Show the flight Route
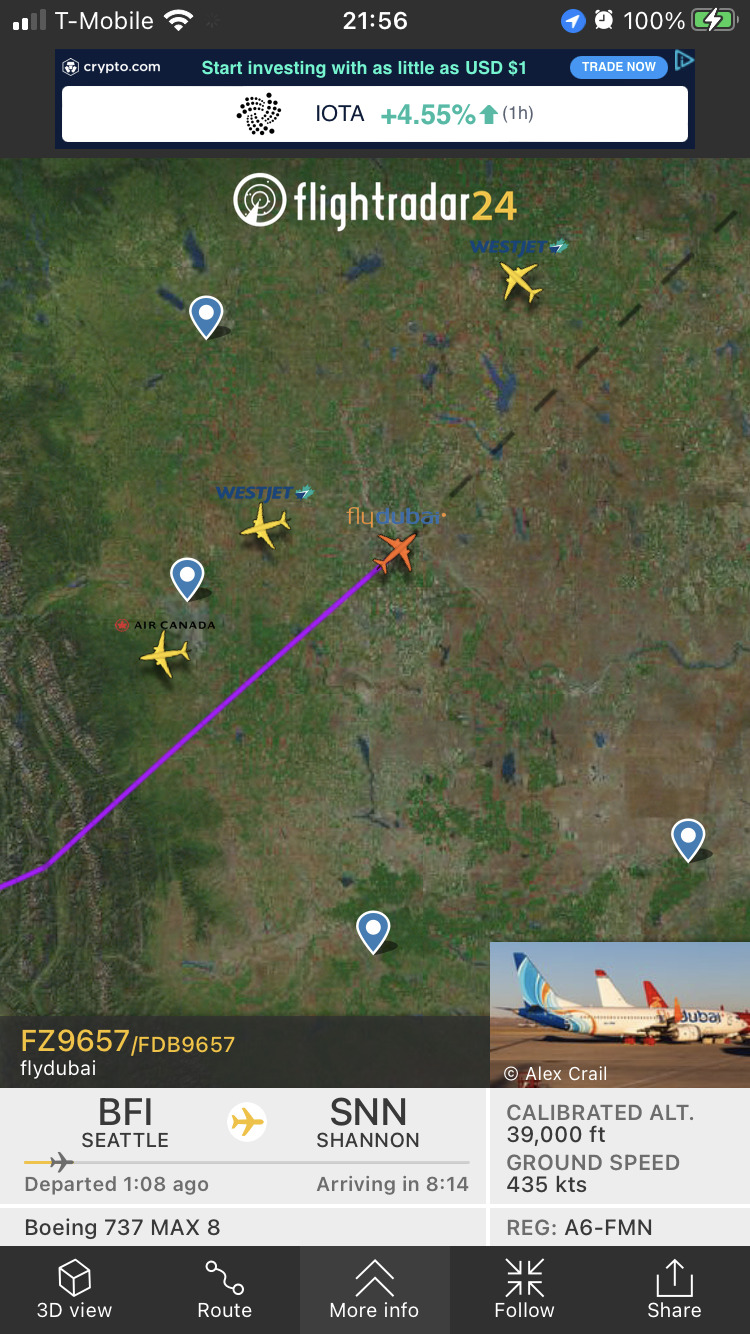This screenshot has width=750, height=1334. (225, 1290)
